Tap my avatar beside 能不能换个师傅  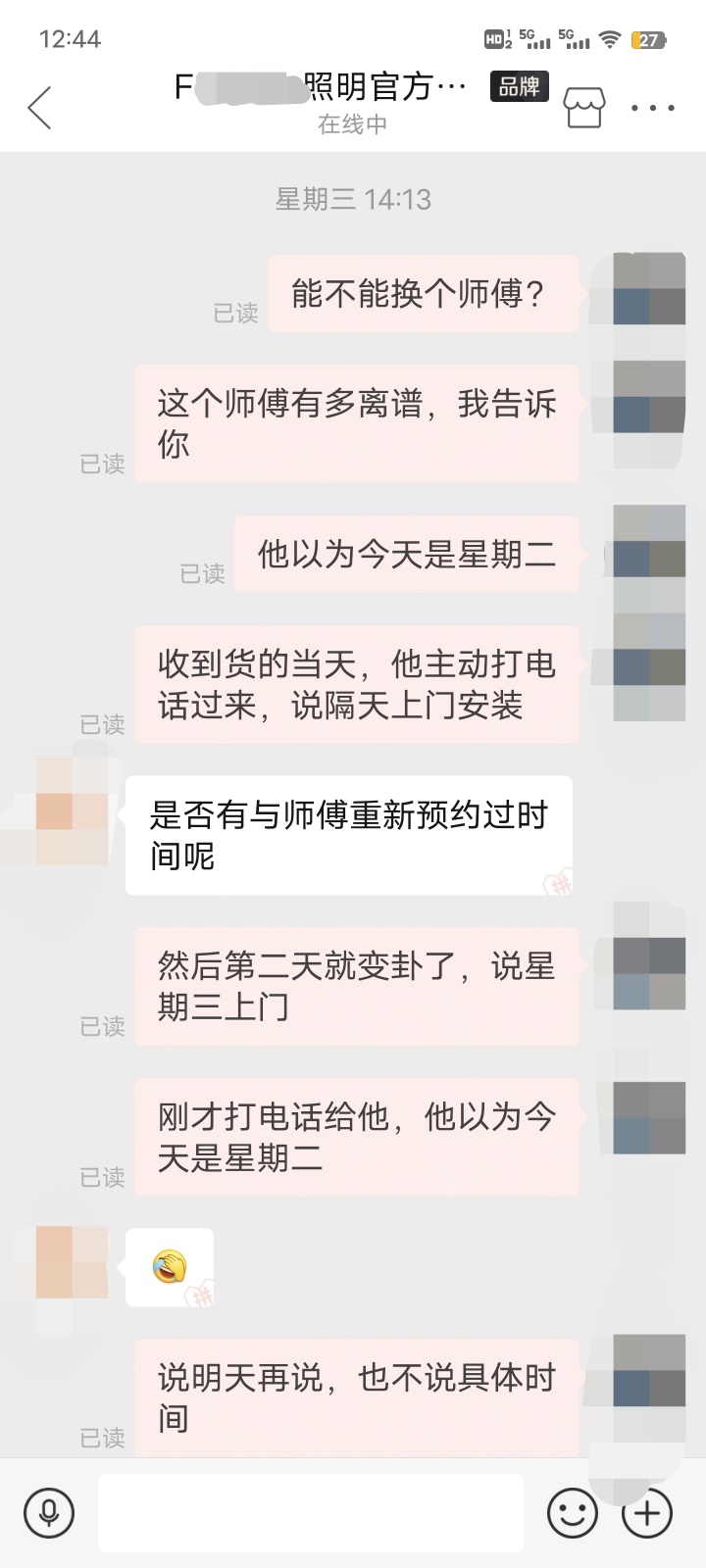click(x=648, y=290)
